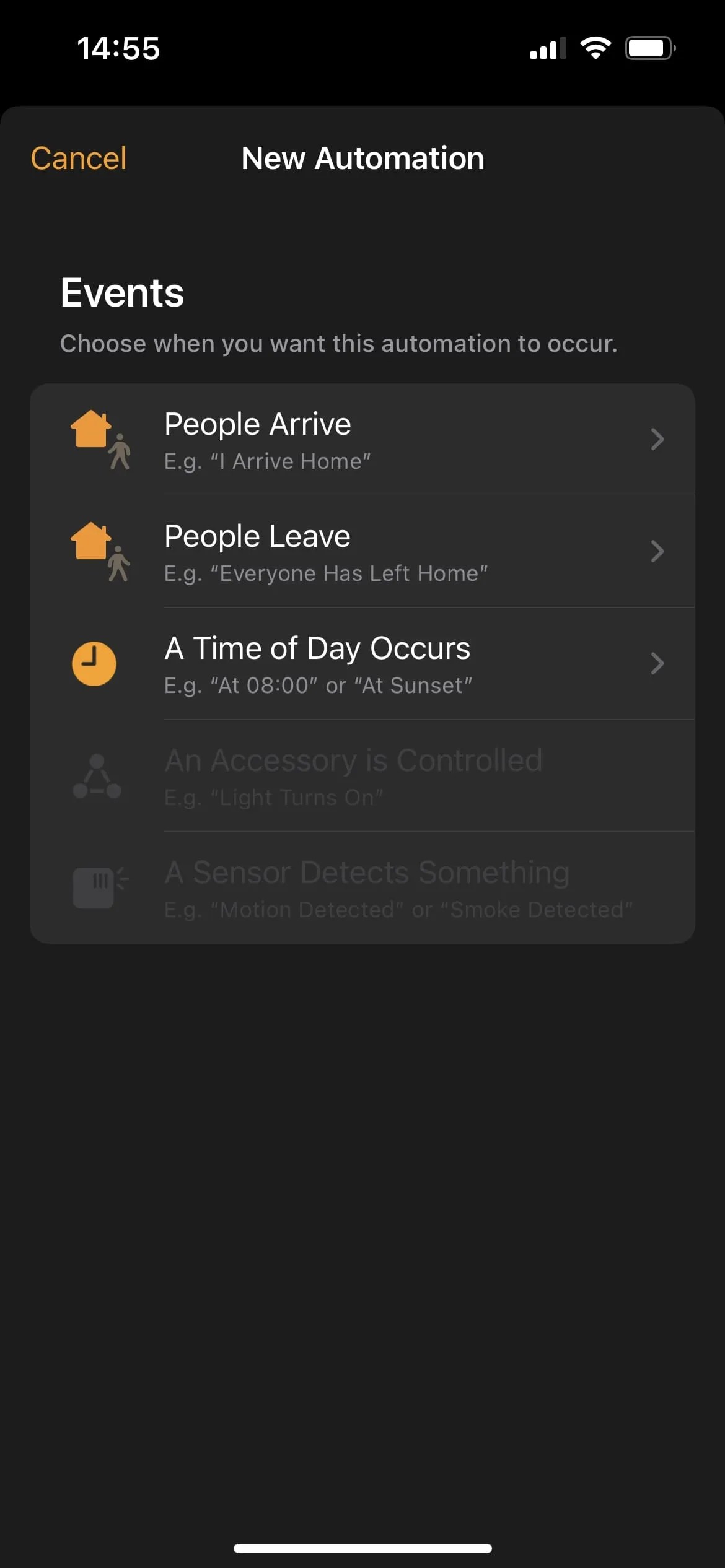The width and height of the screenshot is (725, 1568).
Task: Click the Wi-Fi status icon
Action: (x=596, y=47)
